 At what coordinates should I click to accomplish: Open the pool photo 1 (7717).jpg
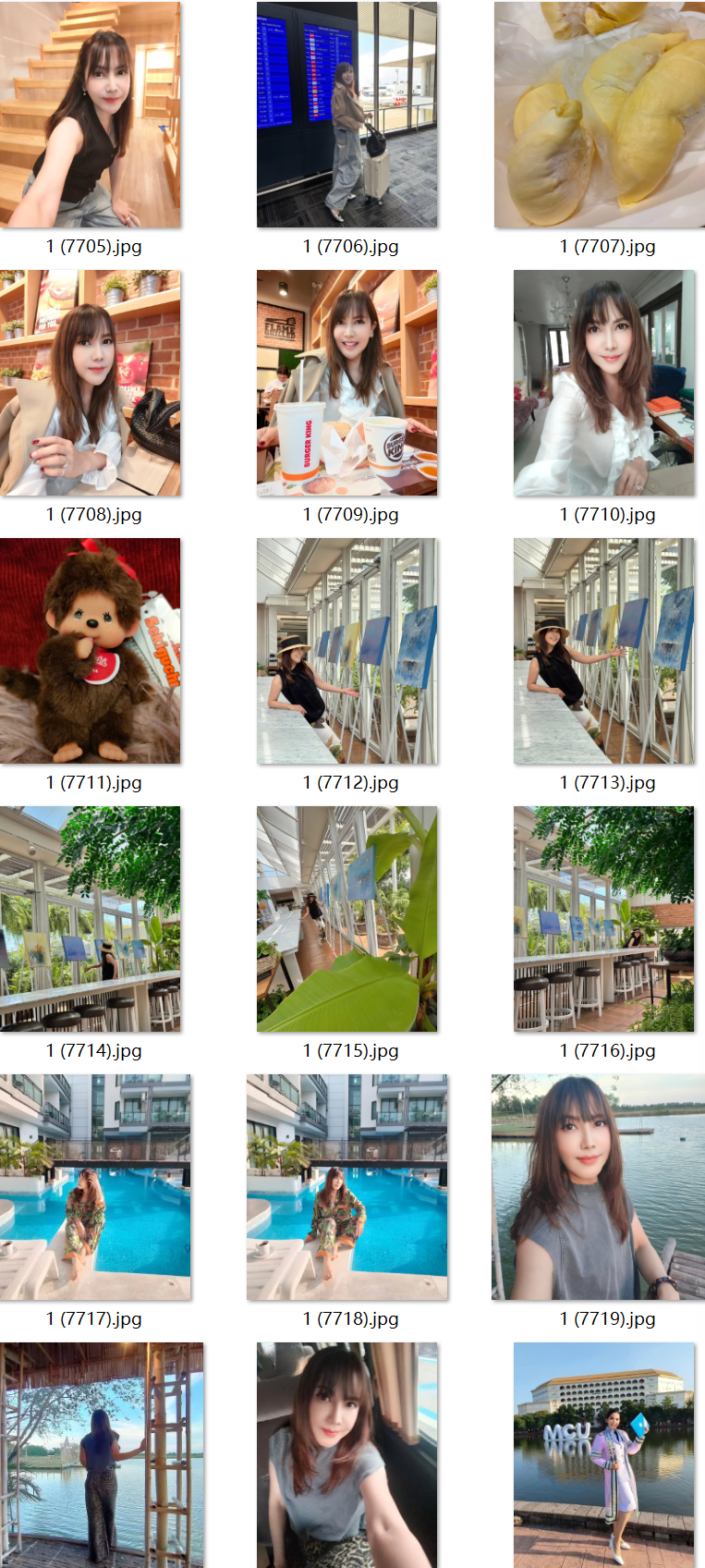[95, 1187]
